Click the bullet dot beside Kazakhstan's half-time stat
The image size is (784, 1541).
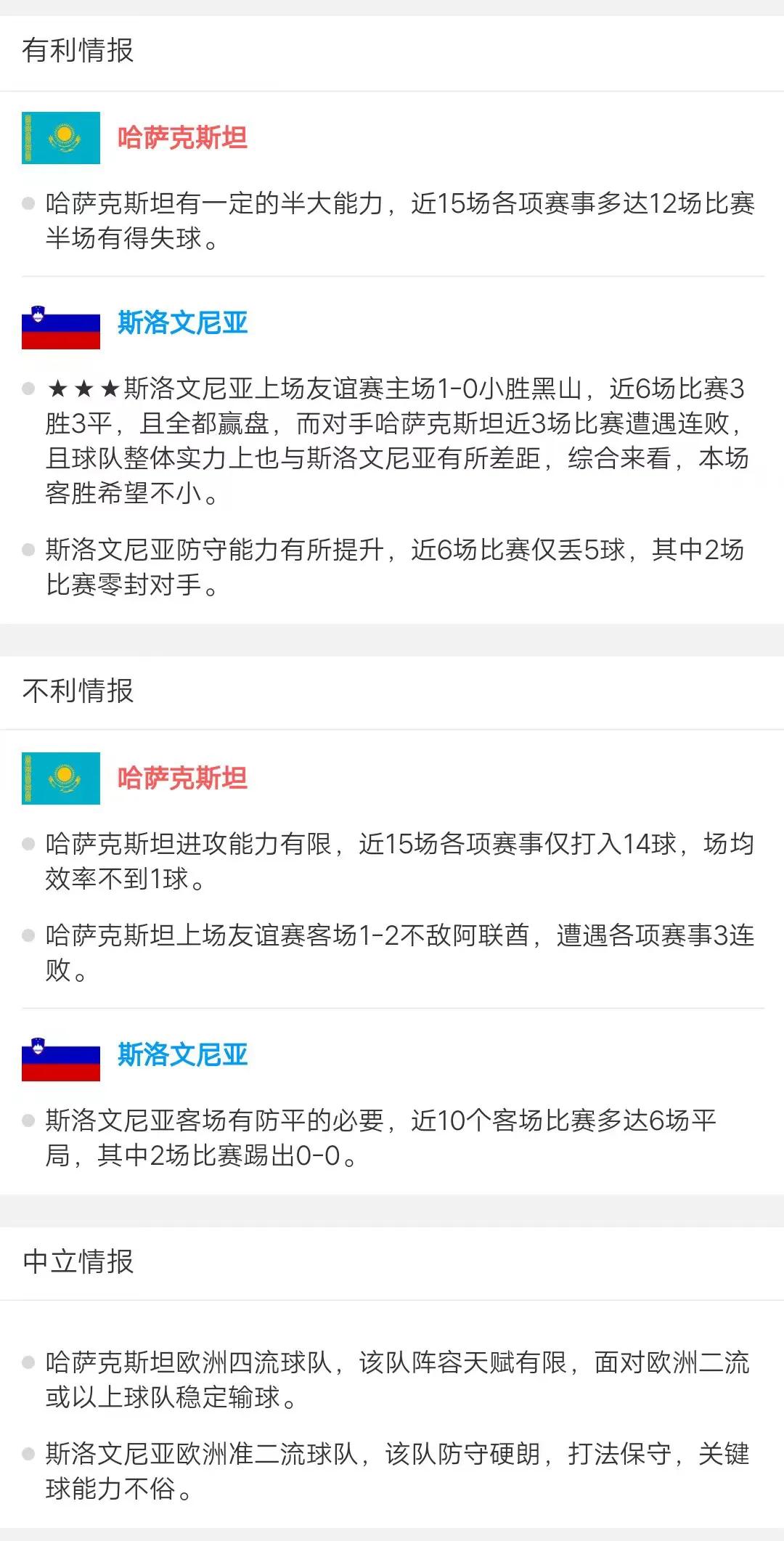[x=28, y=202]
